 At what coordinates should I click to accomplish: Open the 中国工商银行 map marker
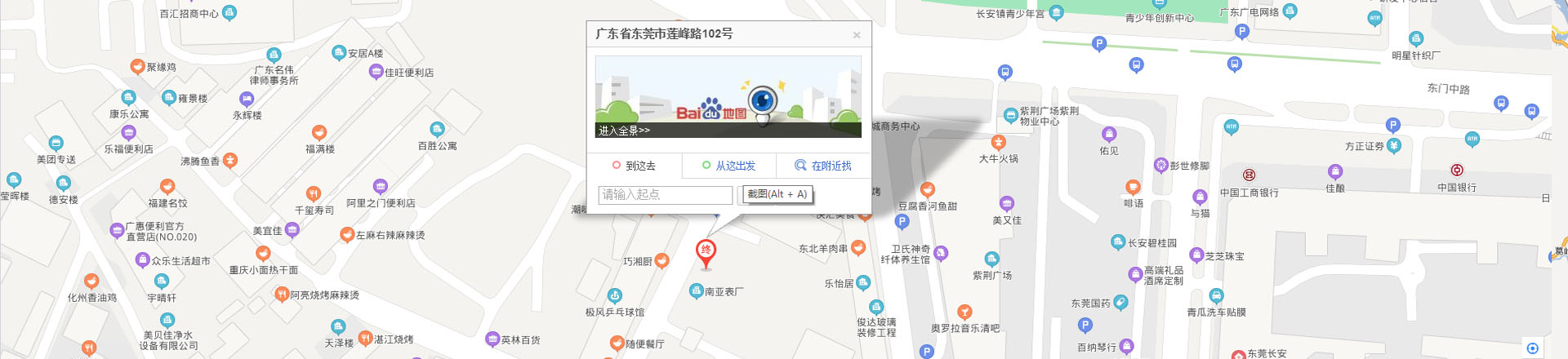point(1249,175)
